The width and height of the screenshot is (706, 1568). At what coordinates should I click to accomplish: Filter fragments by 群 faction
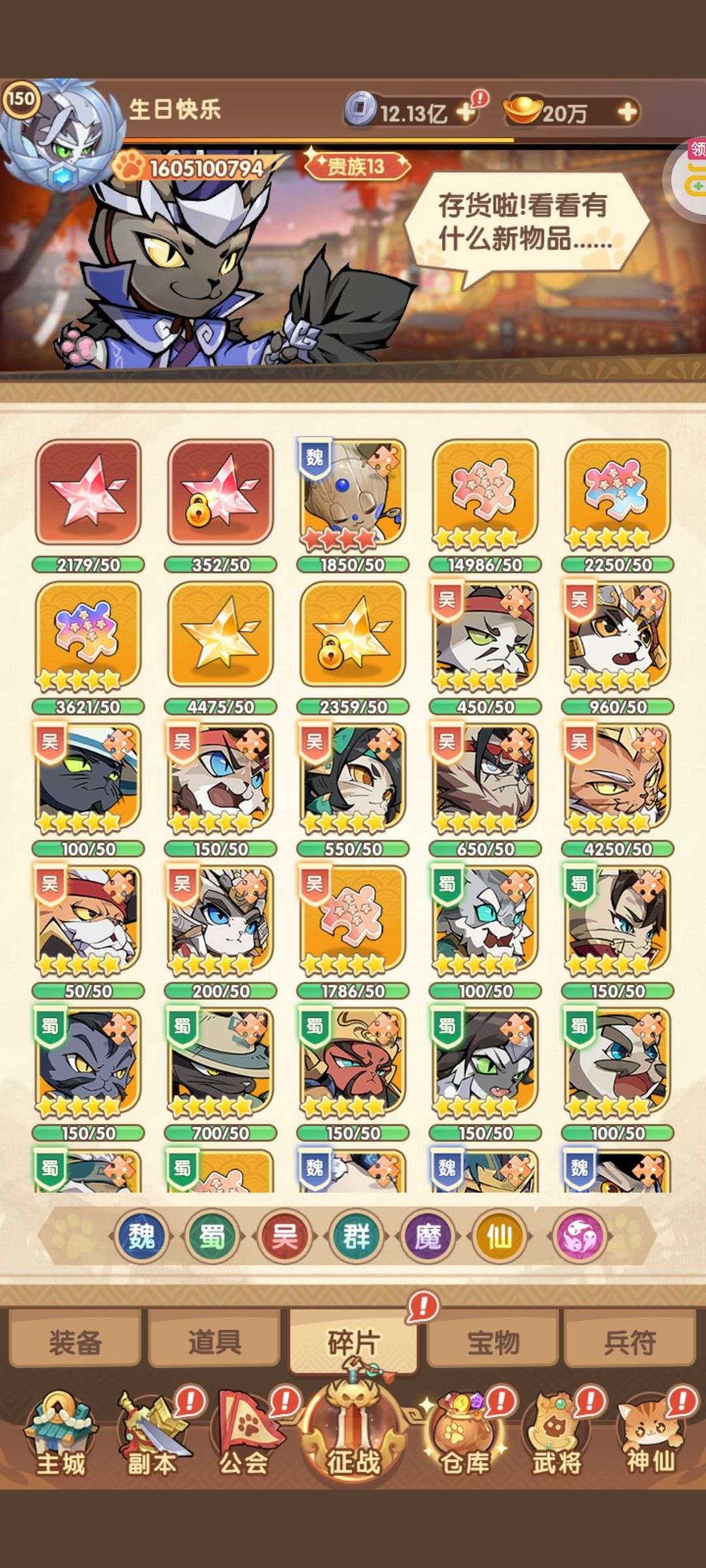pyautogui.click(x=356, y=1236)
